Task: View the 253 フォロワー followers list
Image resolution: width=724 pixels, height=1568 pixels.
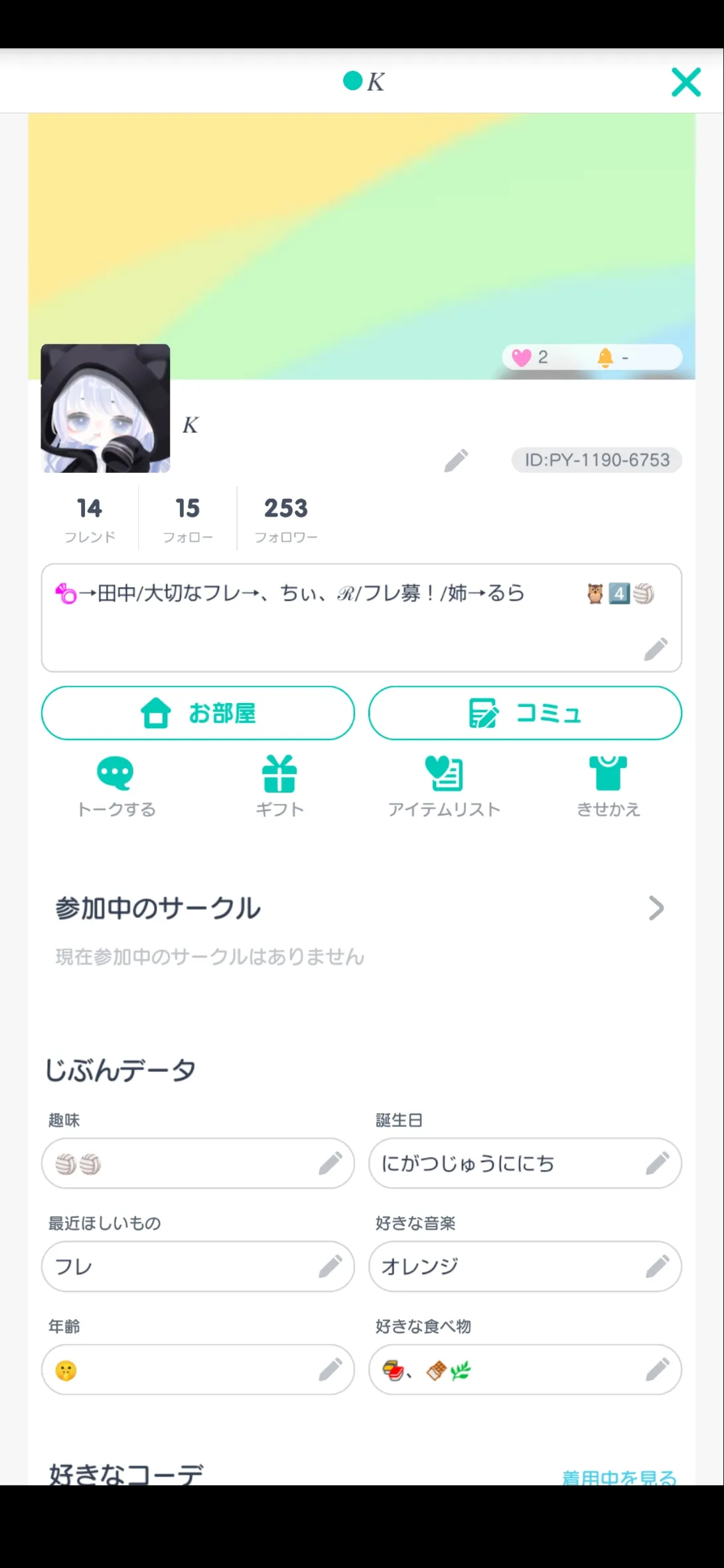Action: [x=286, y=519]
